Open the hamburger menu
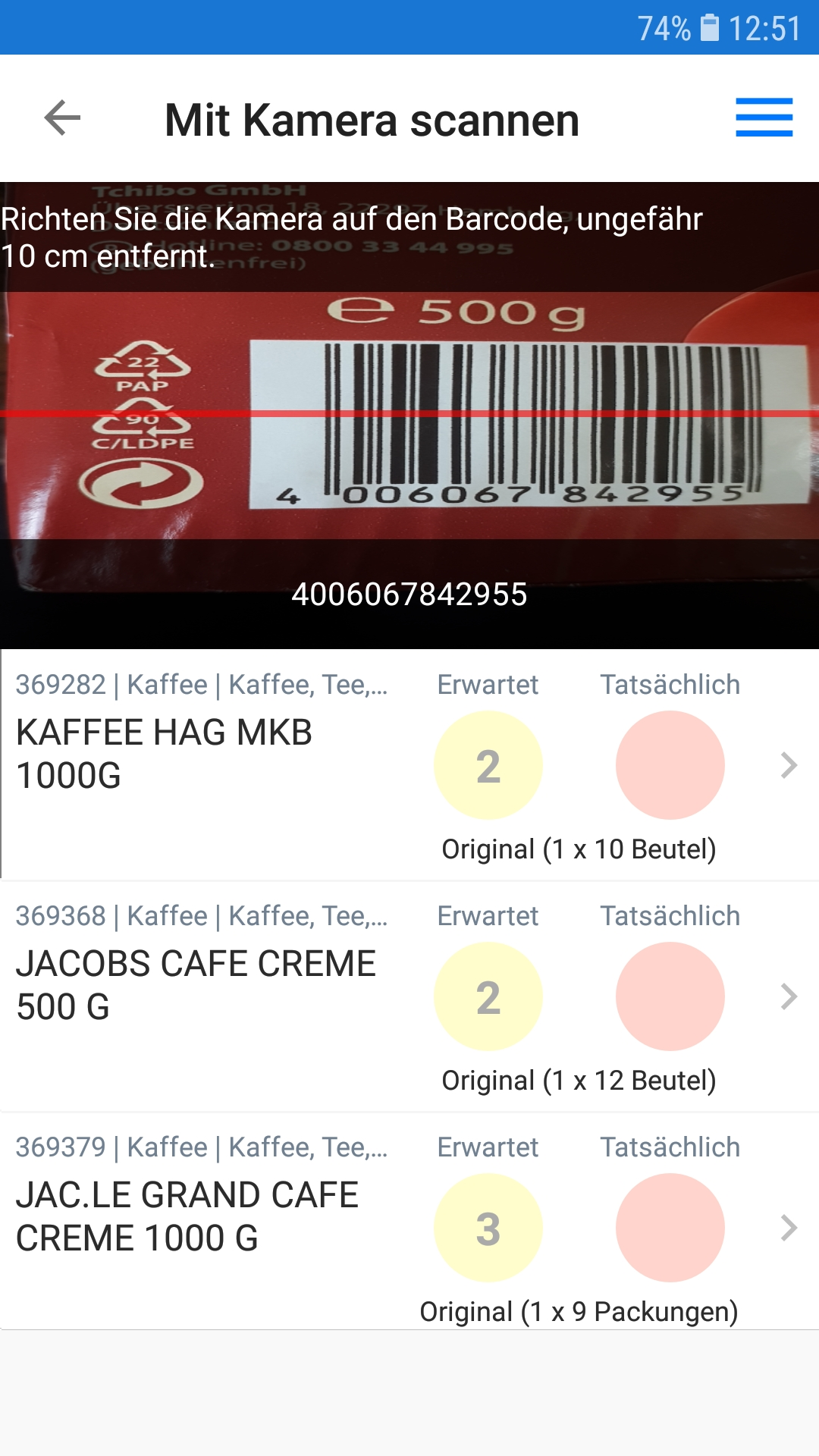Viewport: 819px width, 1456px height. coord(764,118)
